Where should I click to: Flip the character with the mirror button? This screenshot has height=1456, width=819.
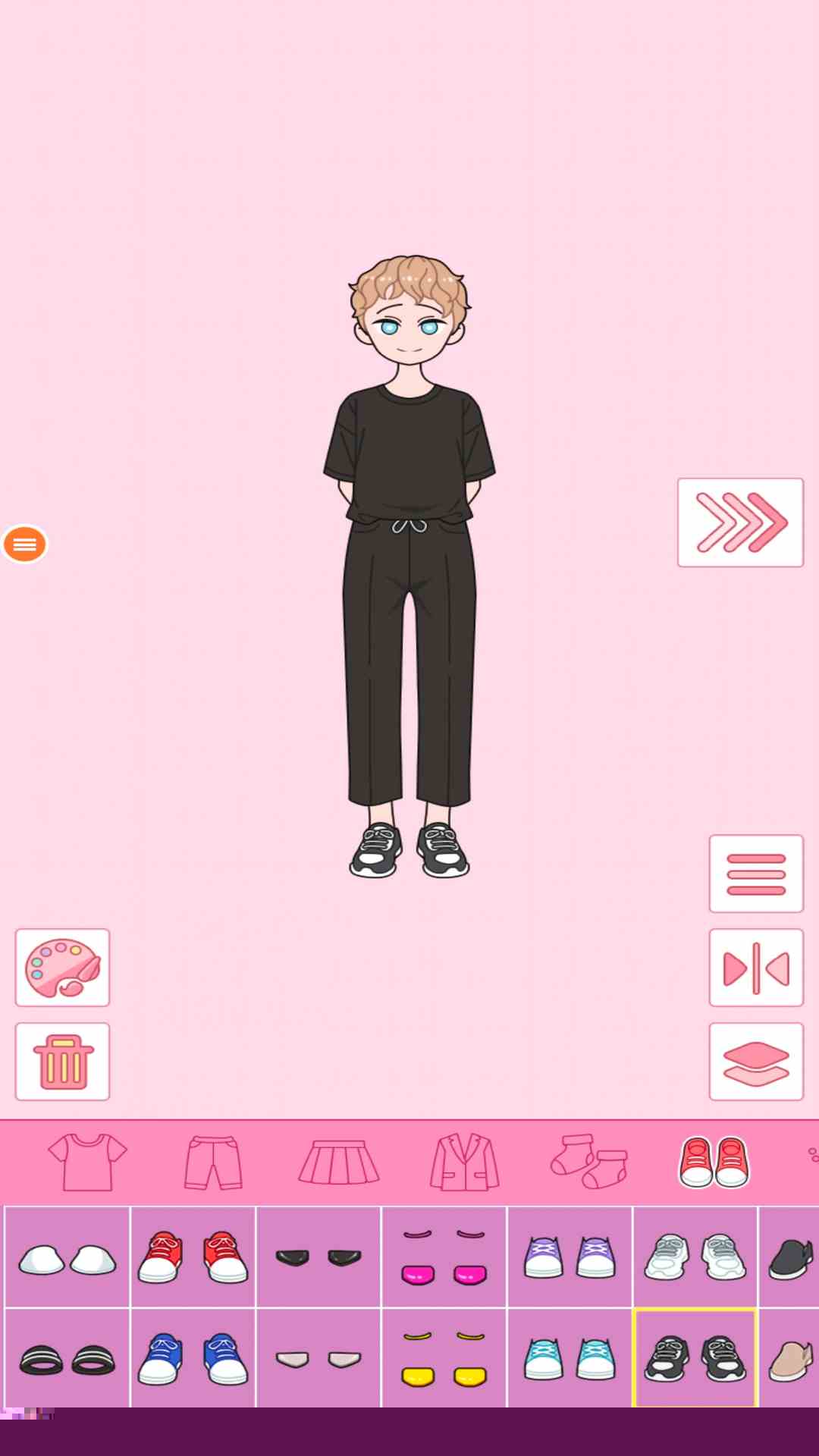click(755, 968)
